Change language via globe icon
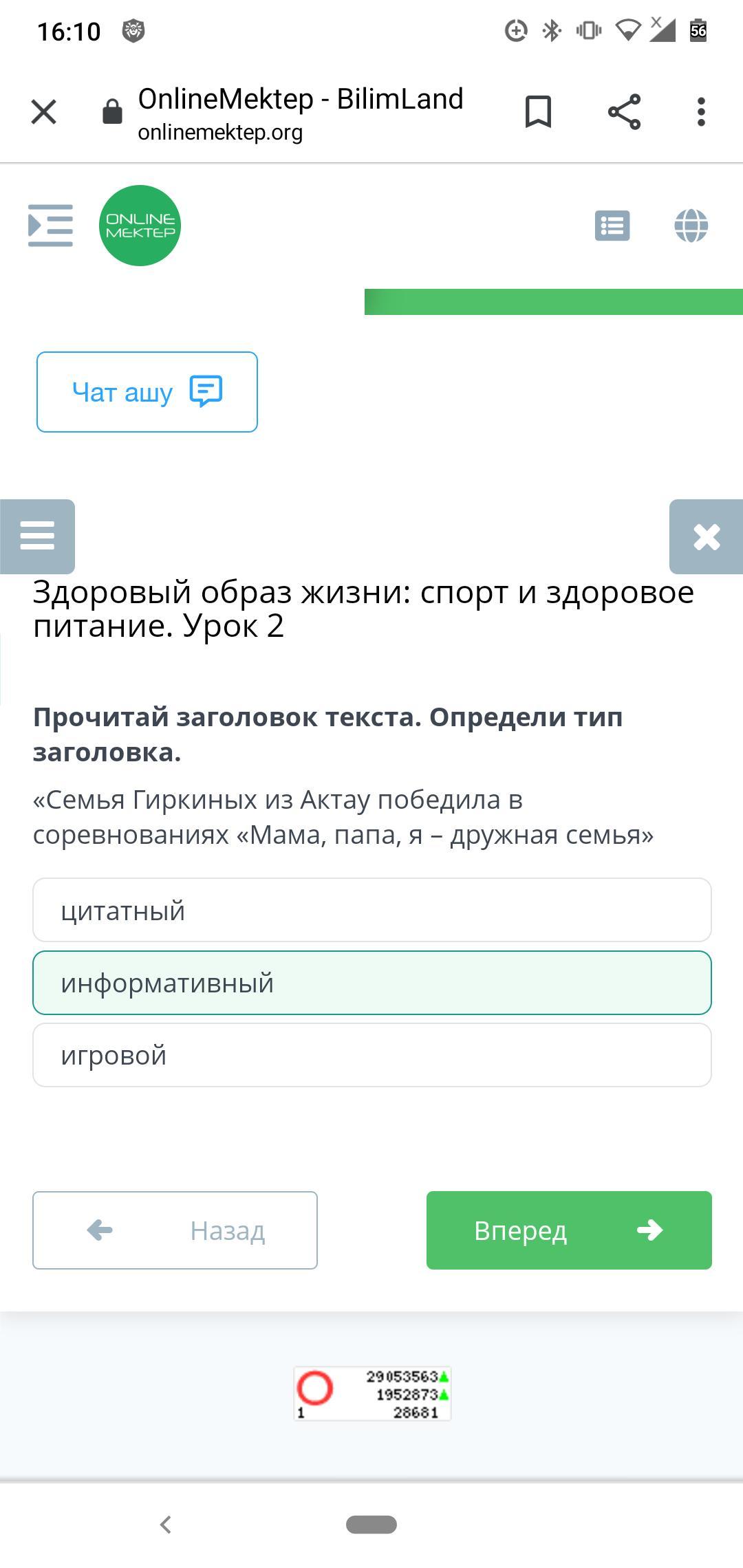This screenshot has width=743, height=1568. click(x=691, y=226)
